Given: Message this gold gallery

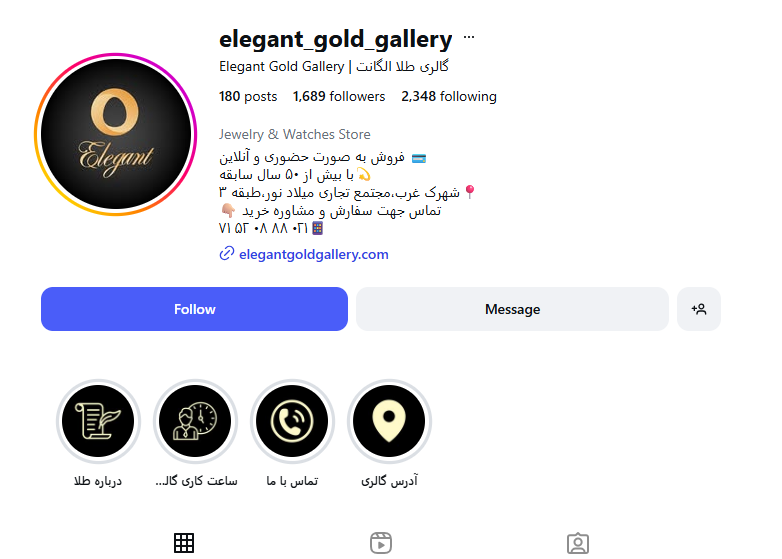Looking at the screenshot, I should 512,309.
